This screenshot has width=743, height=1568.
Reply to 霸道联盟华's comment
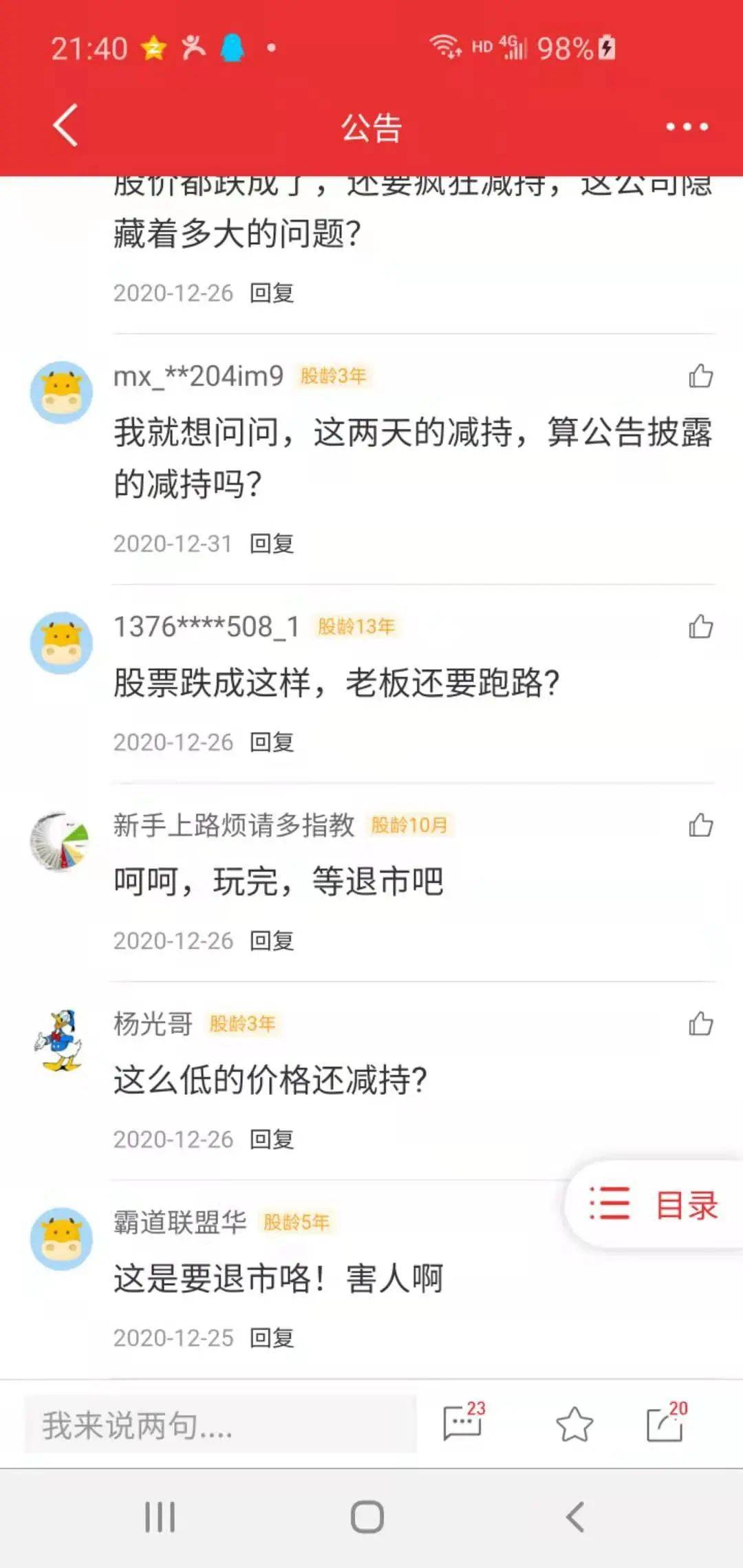[272, 1338]
